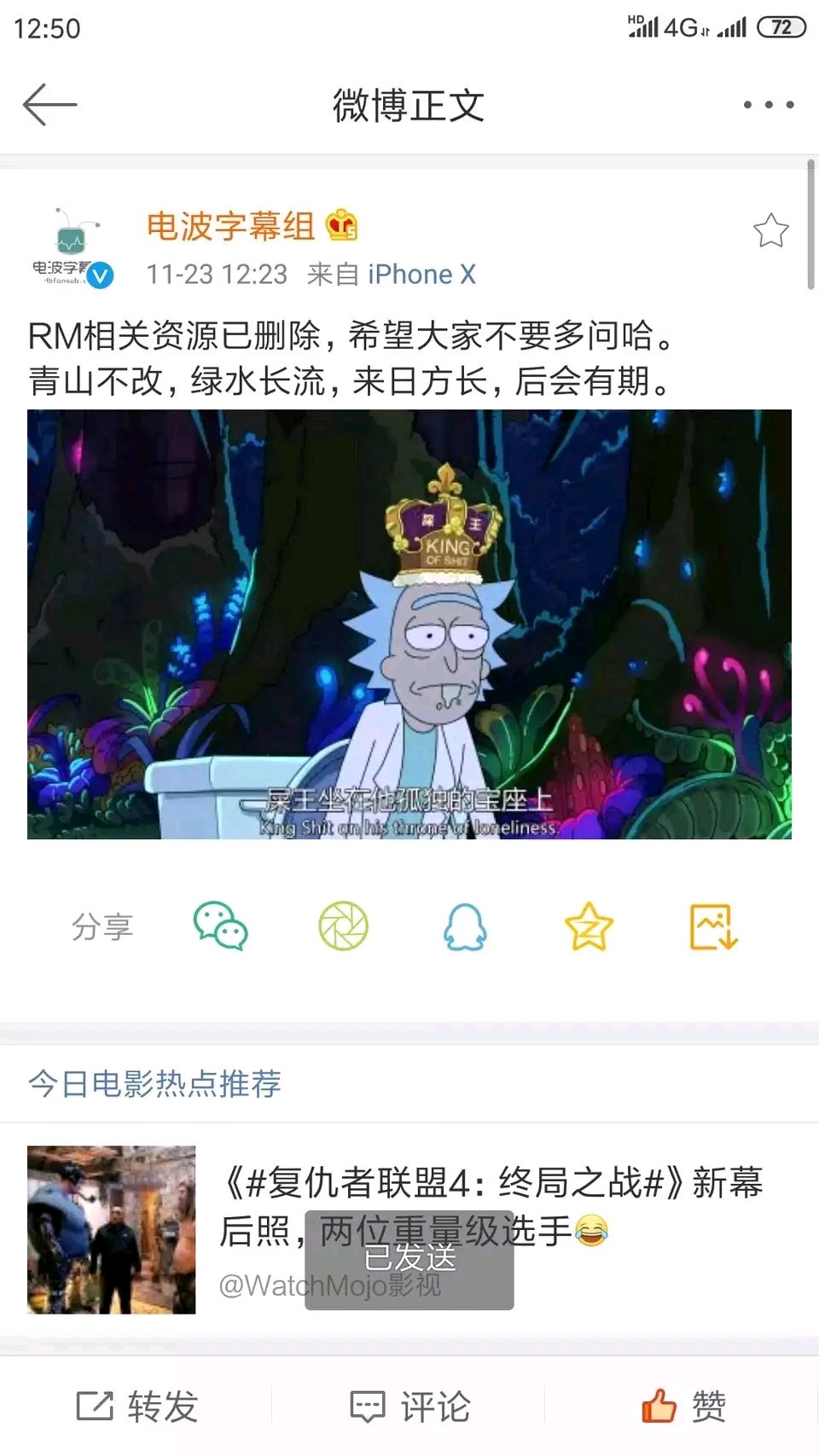Tap the iPhone X source link
The image size is (819, 1456).
(x=421, y=275)
